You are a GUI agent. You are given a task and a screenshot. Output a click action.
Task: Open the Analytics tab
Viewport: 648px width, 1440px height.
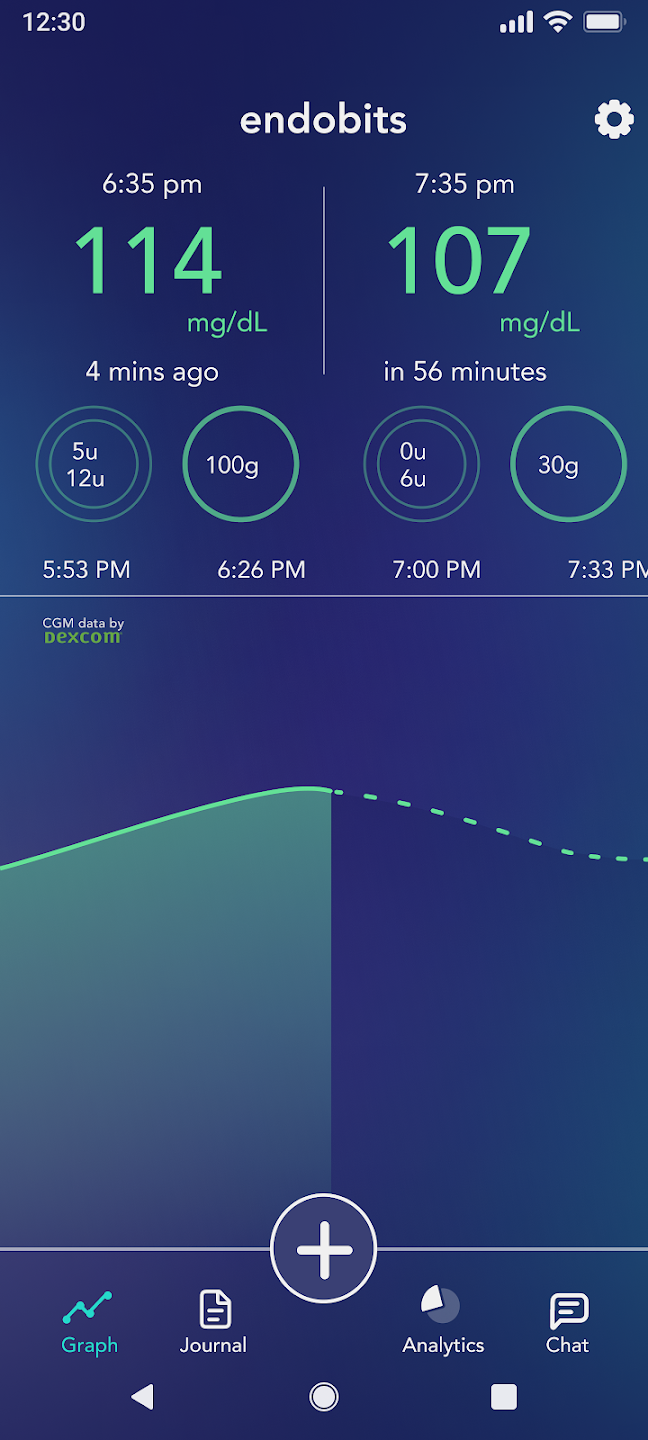443,1322
